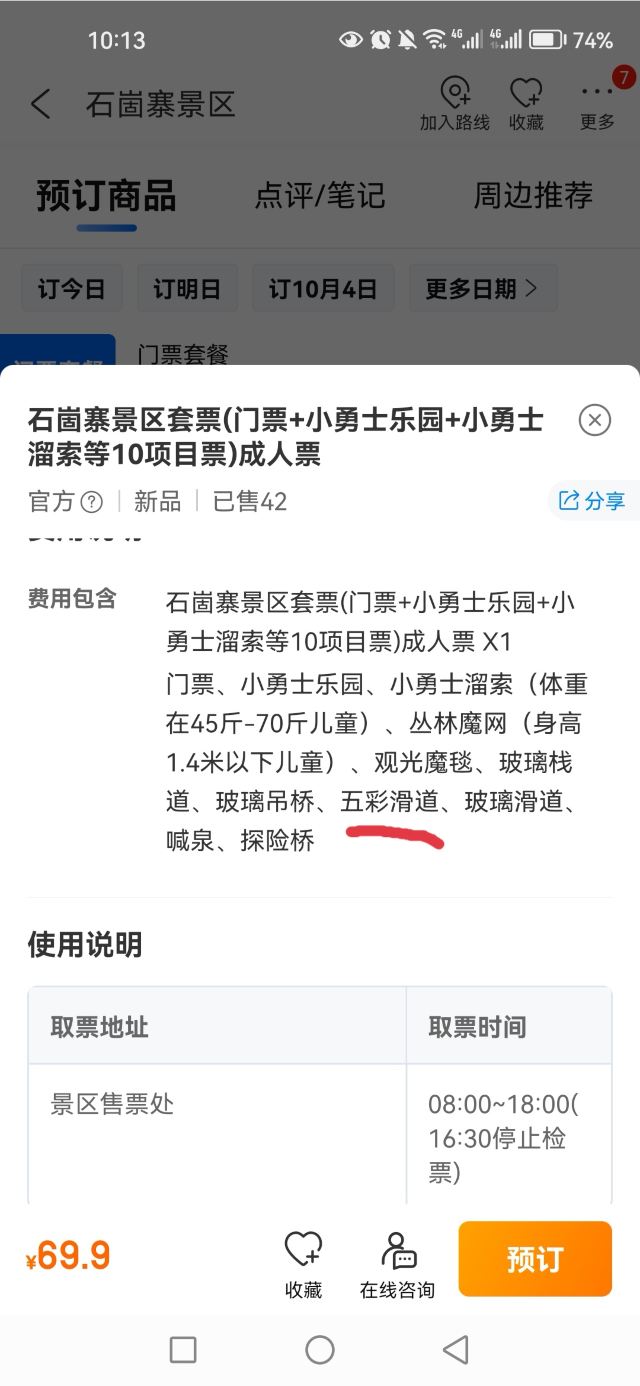Tap the system home button

(320, 1350)
